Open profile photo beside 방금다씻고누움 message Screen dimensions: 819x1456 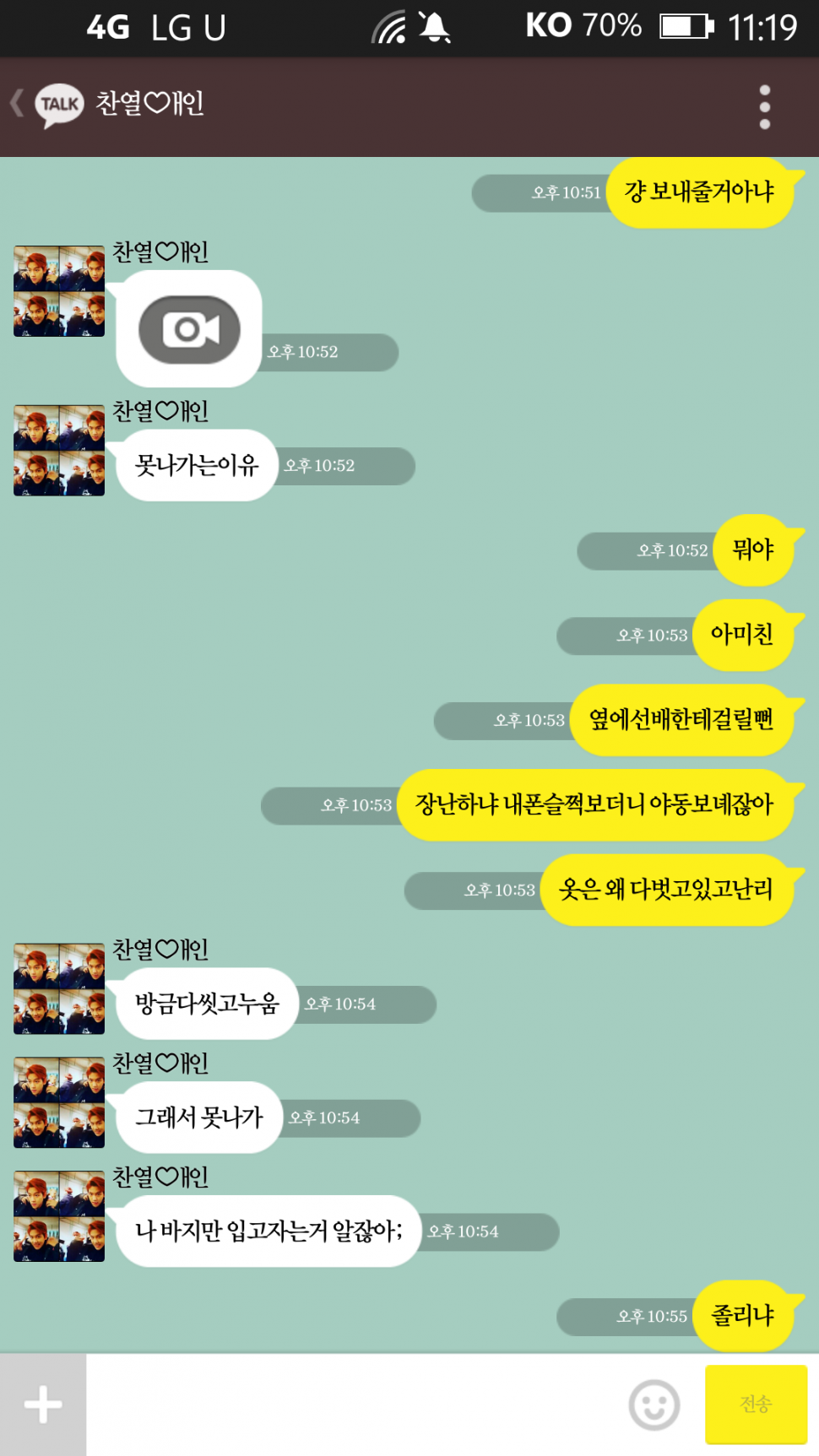[x=59, y=988]
